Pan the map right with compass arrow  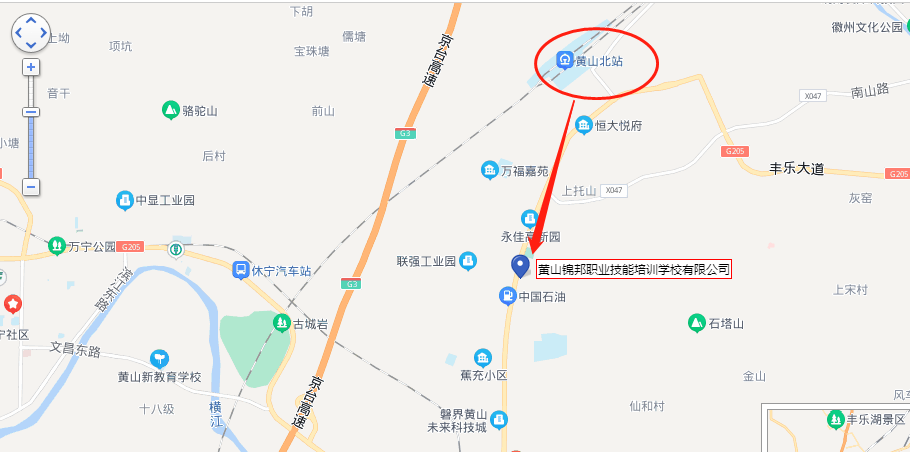tap(44, 32)
